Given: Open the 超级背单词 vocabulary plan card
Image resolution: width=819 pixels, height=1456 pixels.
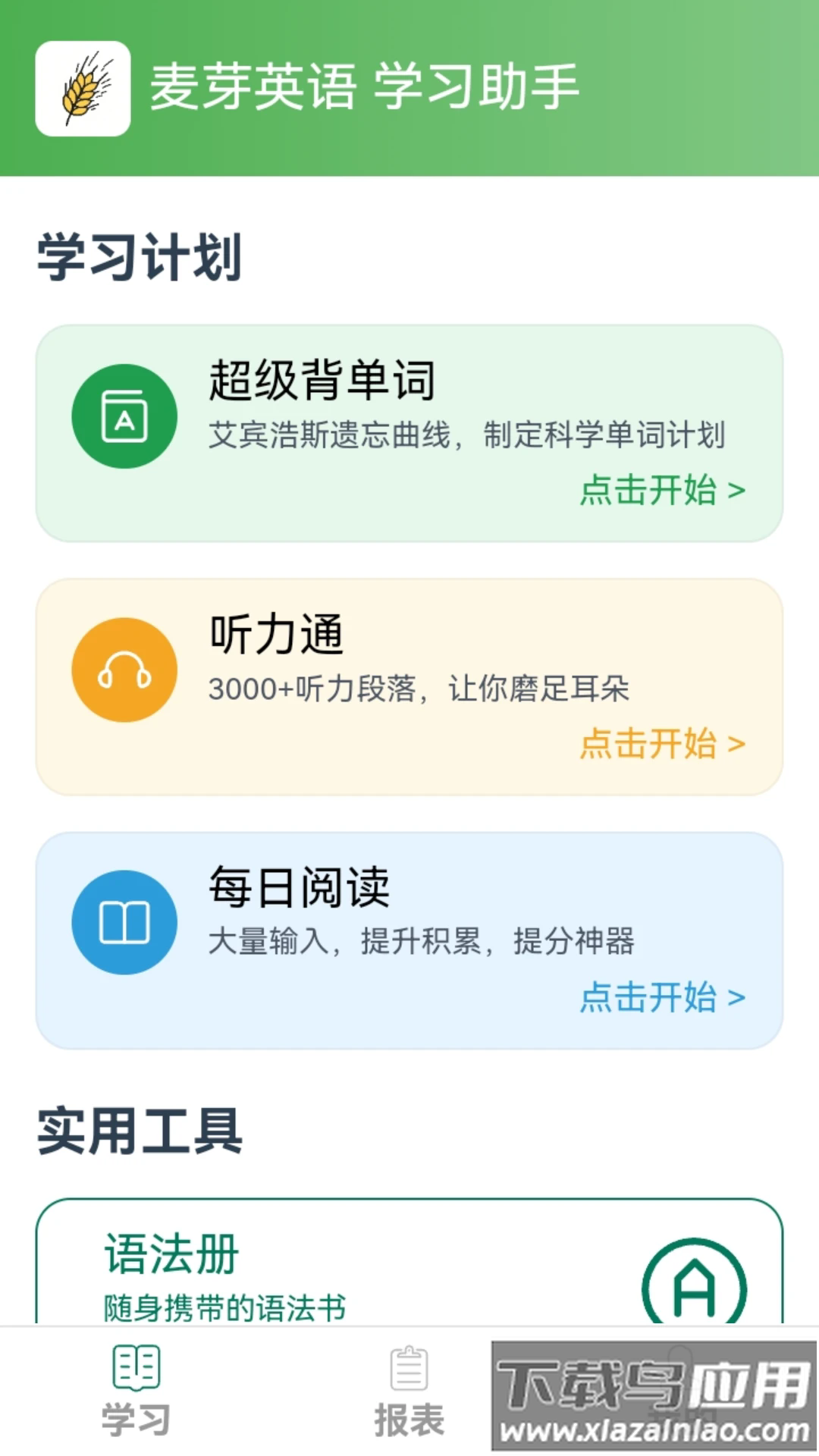Looking at the screenshot, I should tap(409, 433).
